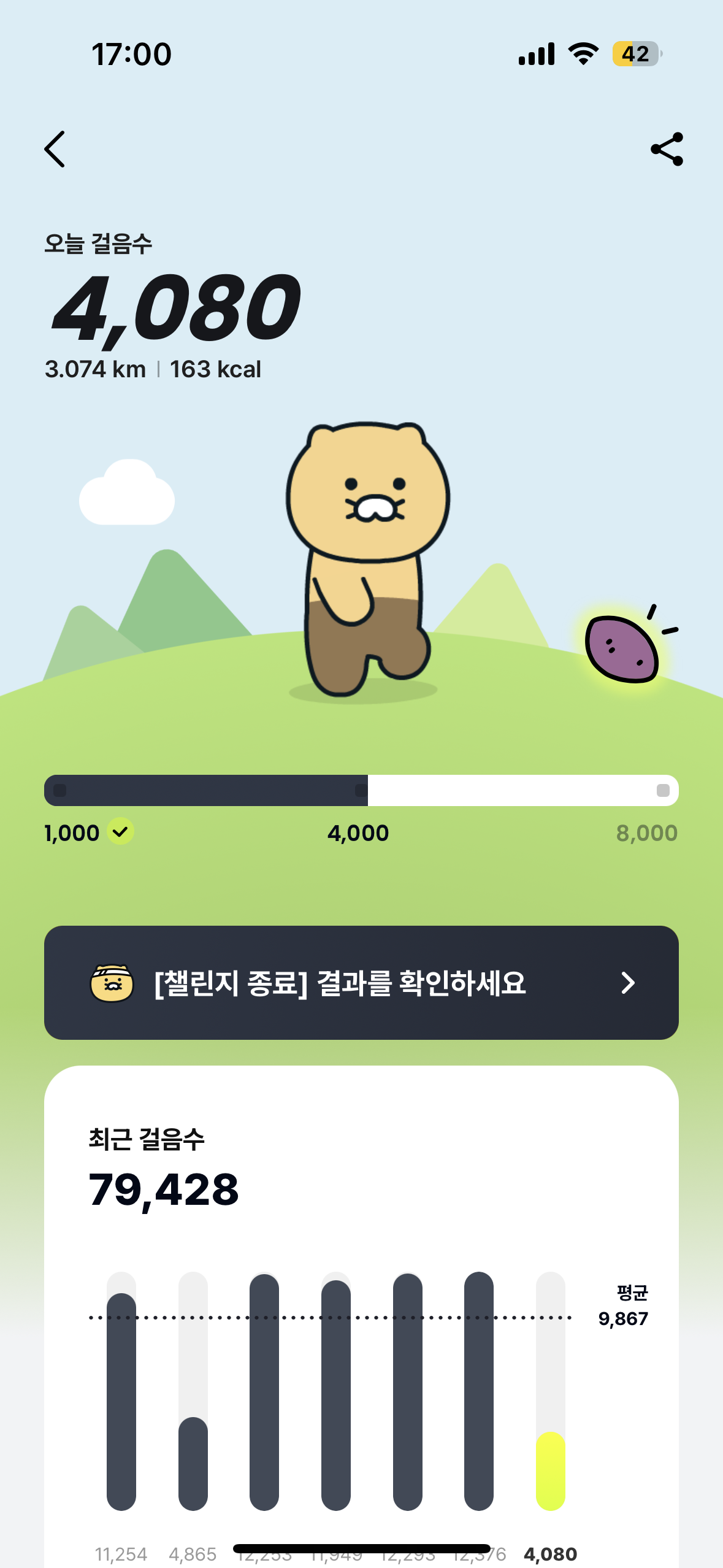Go back using the back arrow
The image size is (723, 1568).
pyautogui.click(x=55, y=149)
